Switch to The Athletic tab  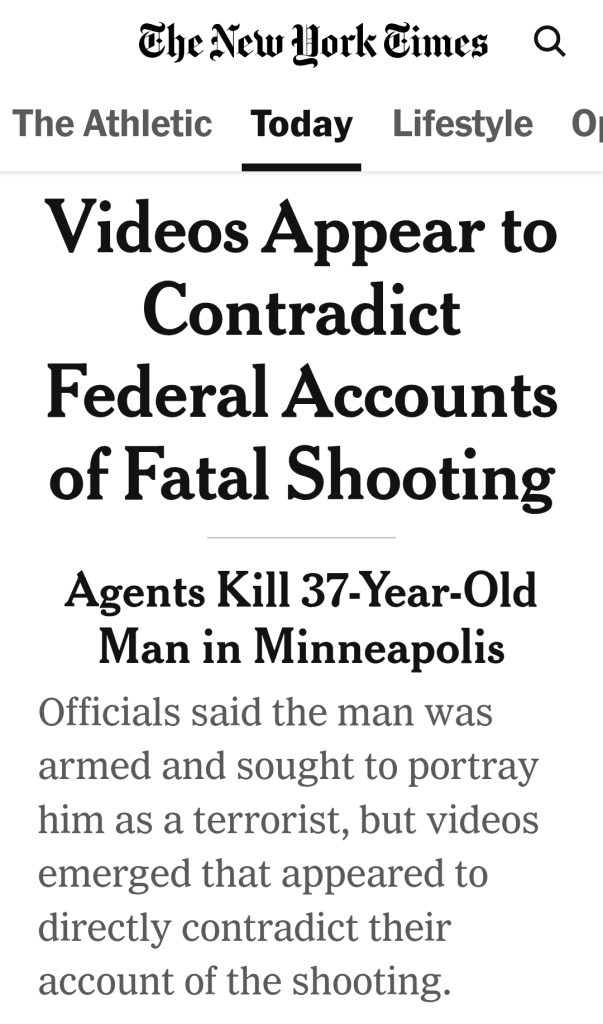(x=112, y=124)
